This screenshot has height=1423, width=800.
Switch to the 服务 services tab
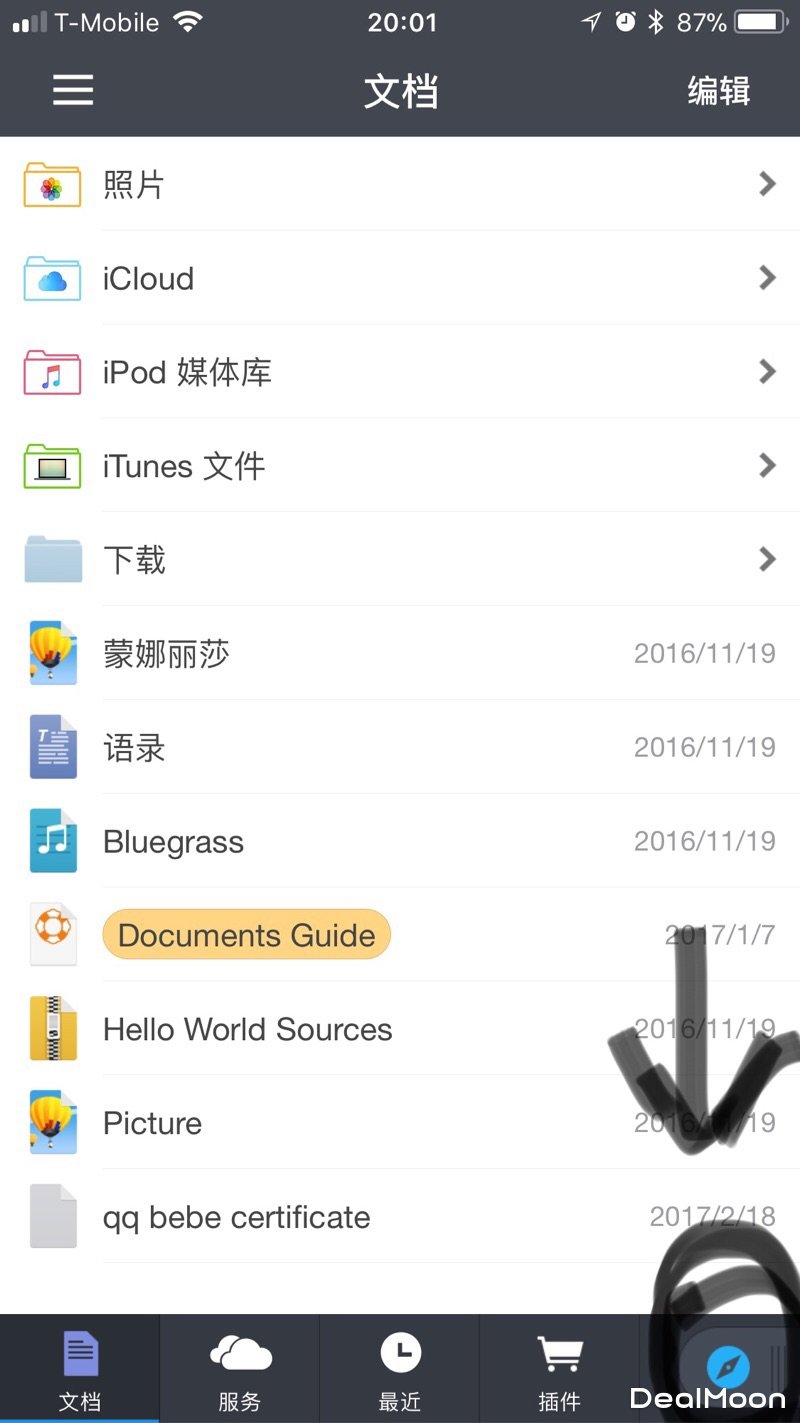240,1368
